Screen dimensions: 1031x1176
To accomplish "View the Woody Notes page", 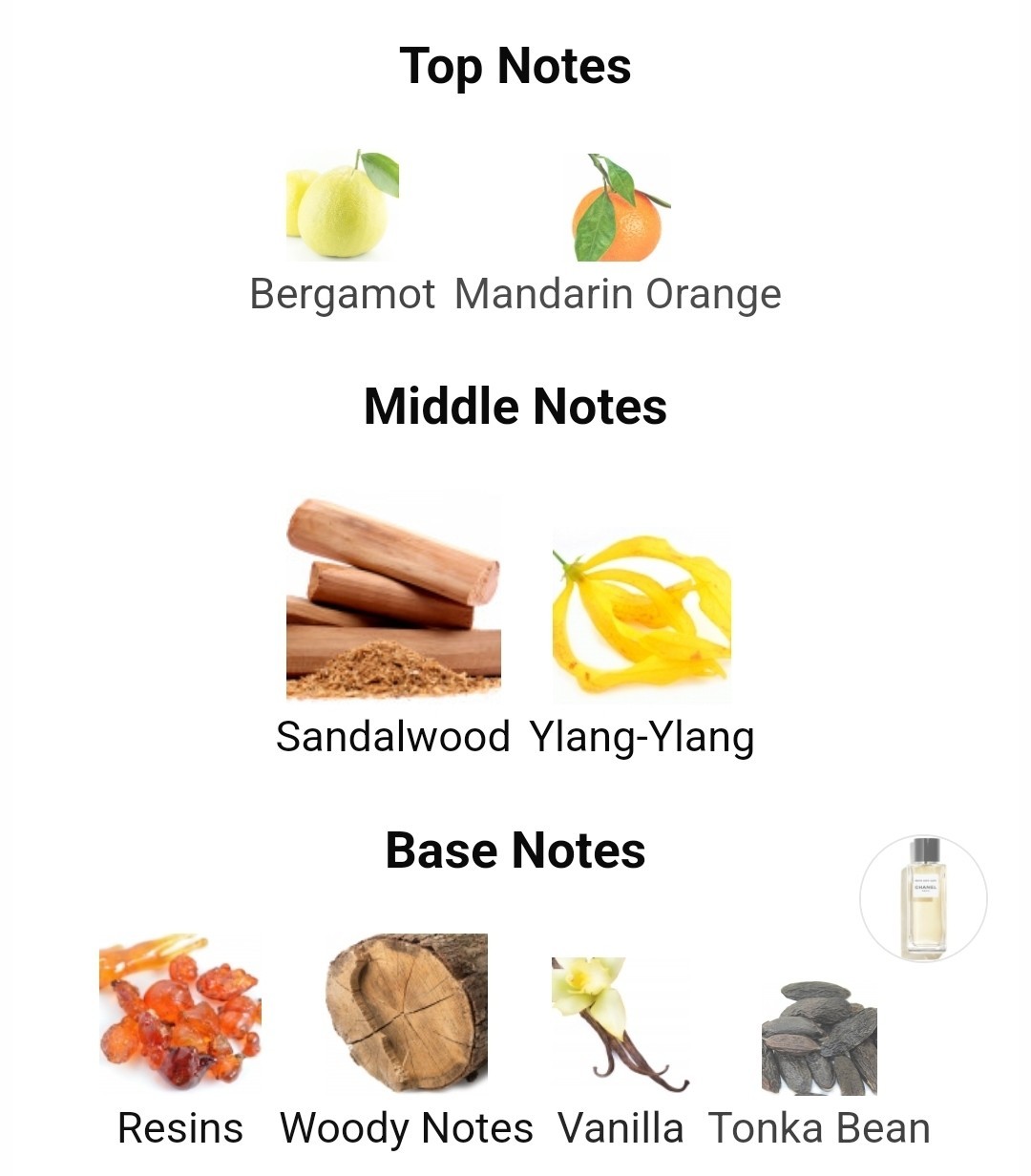I will coord(407,1012).
